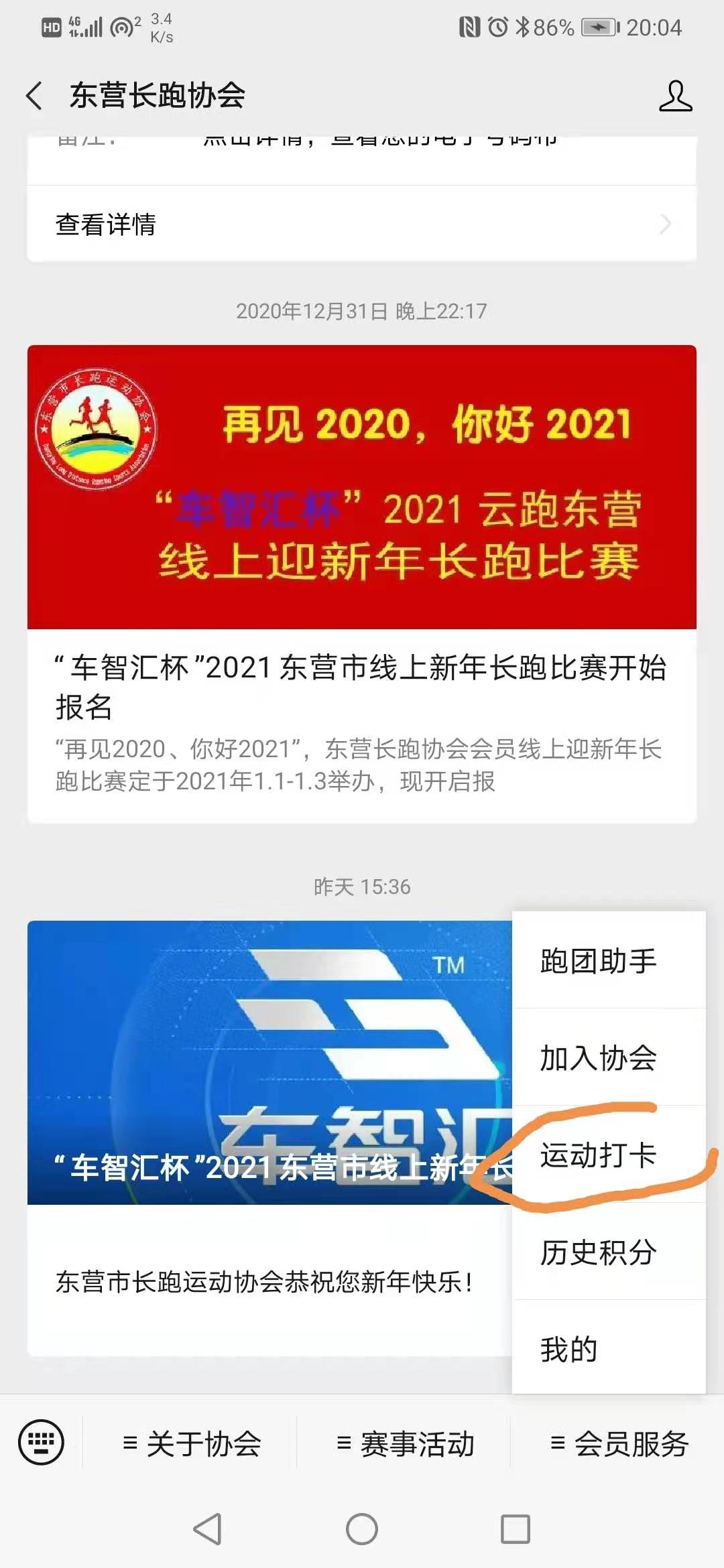
Task: Expand the 关于协会 bottom menu
Action: pyautogui.click(x=190, y=1443)
